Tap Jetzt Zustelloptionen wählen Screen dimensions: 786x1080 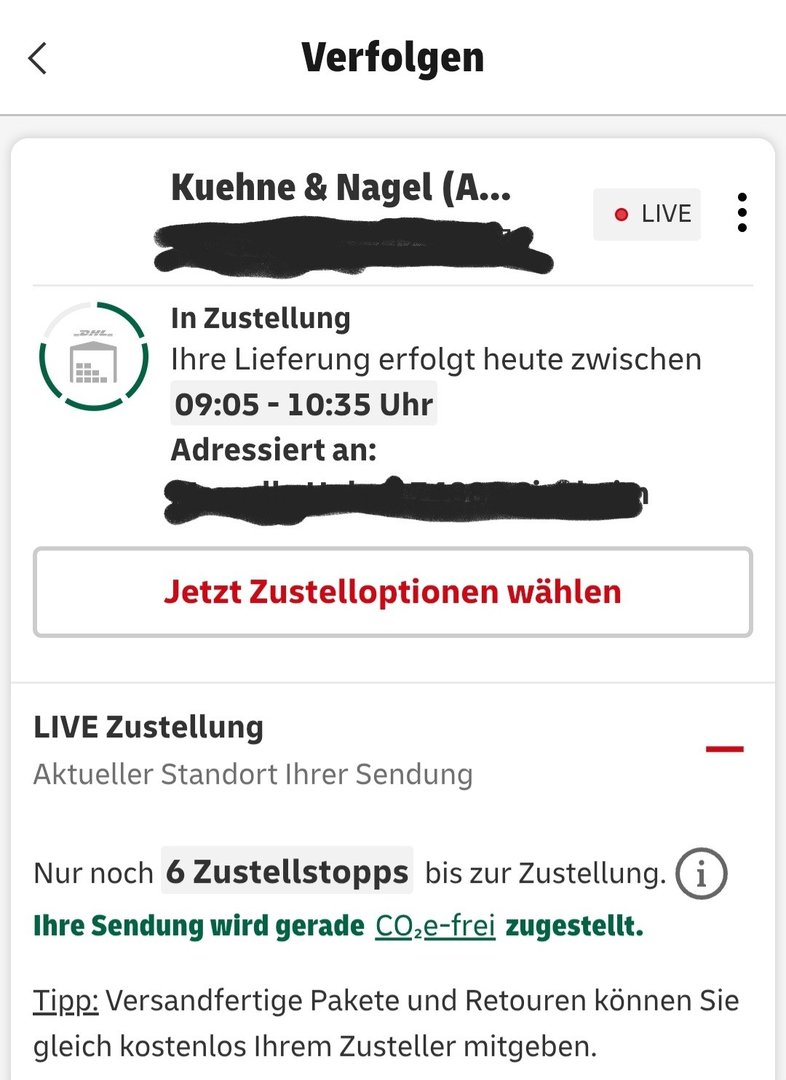[393, 592]
